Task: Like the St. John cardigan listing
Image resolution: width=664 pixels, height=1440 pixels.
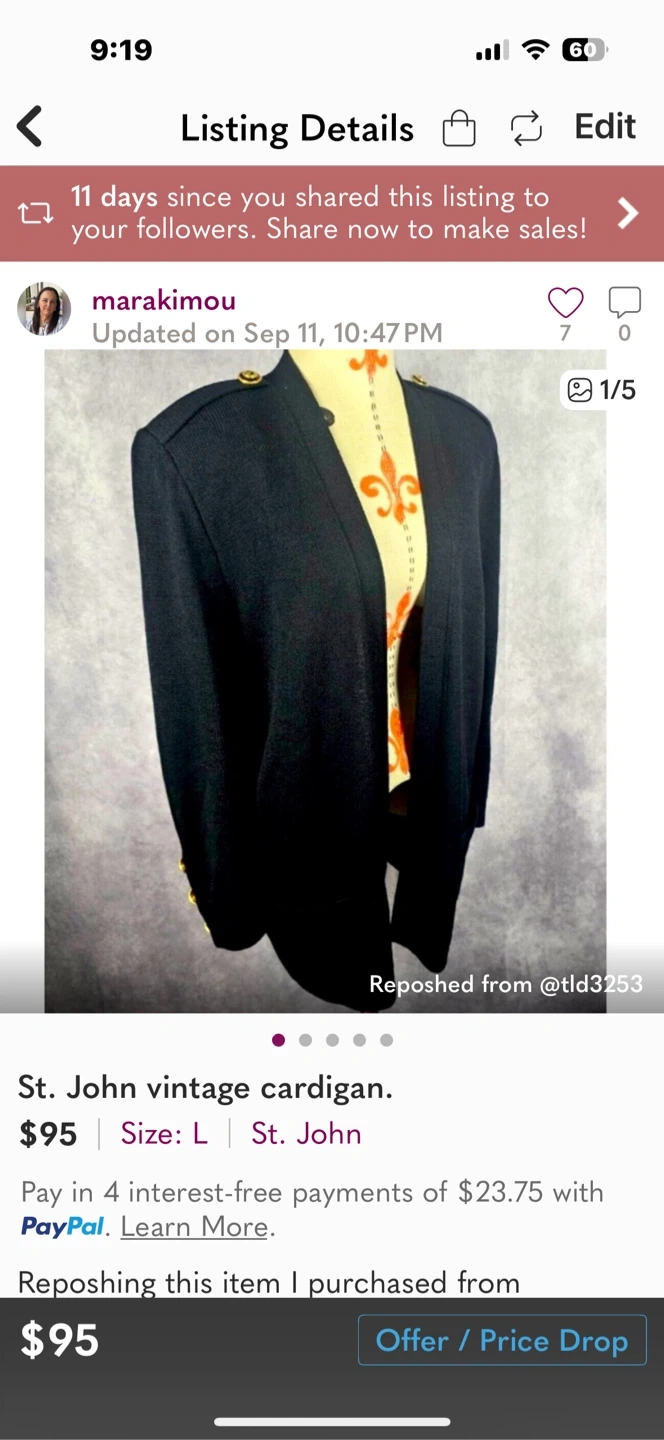Action: (565, 303)
